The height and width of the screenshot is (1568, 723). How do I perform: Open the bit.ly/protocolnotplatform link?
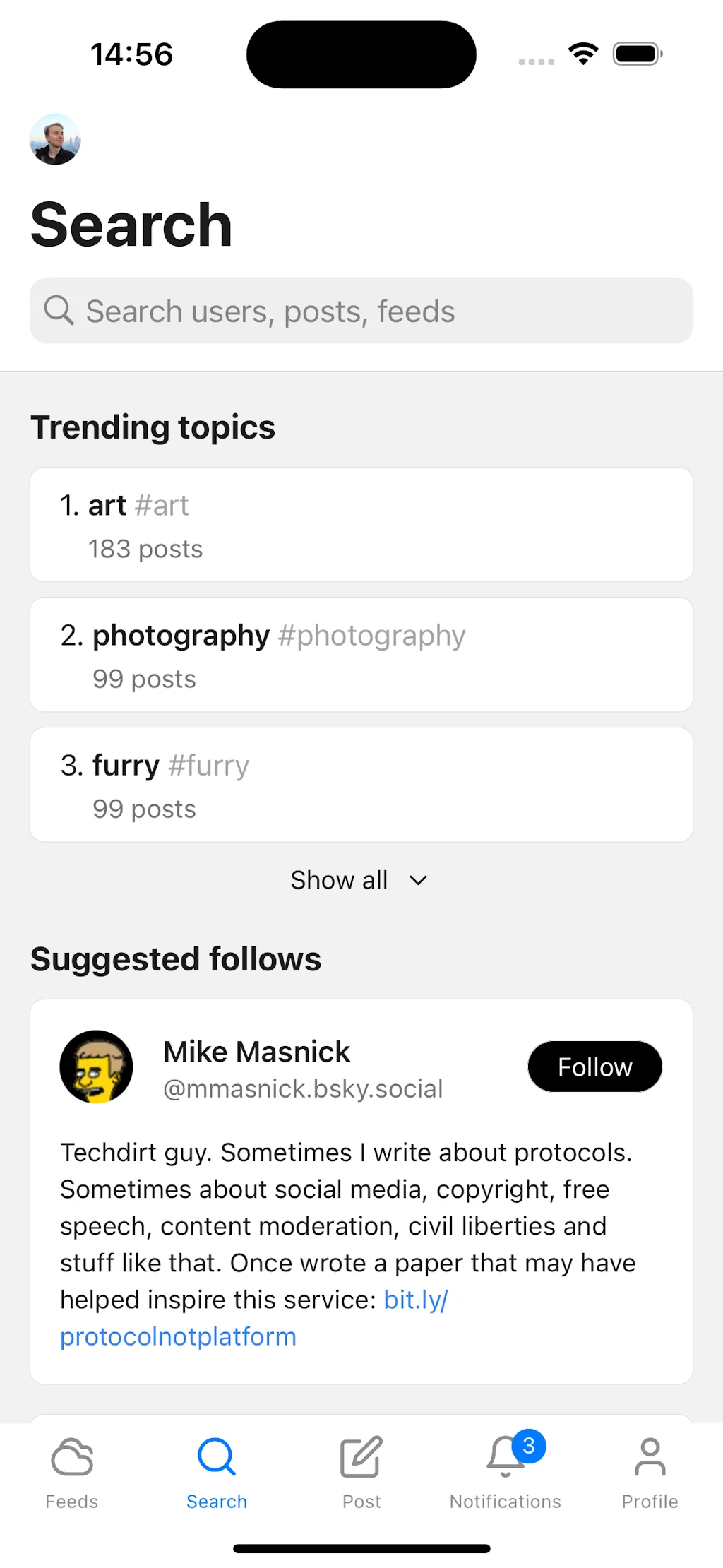coord(178,1337)
